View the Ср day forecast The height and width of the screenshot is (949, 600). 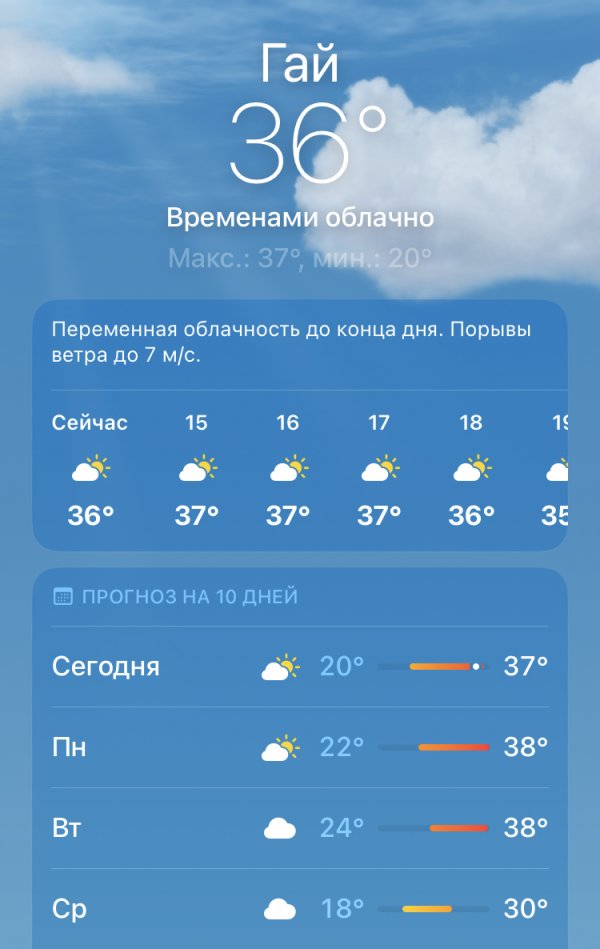click(300, 909)
